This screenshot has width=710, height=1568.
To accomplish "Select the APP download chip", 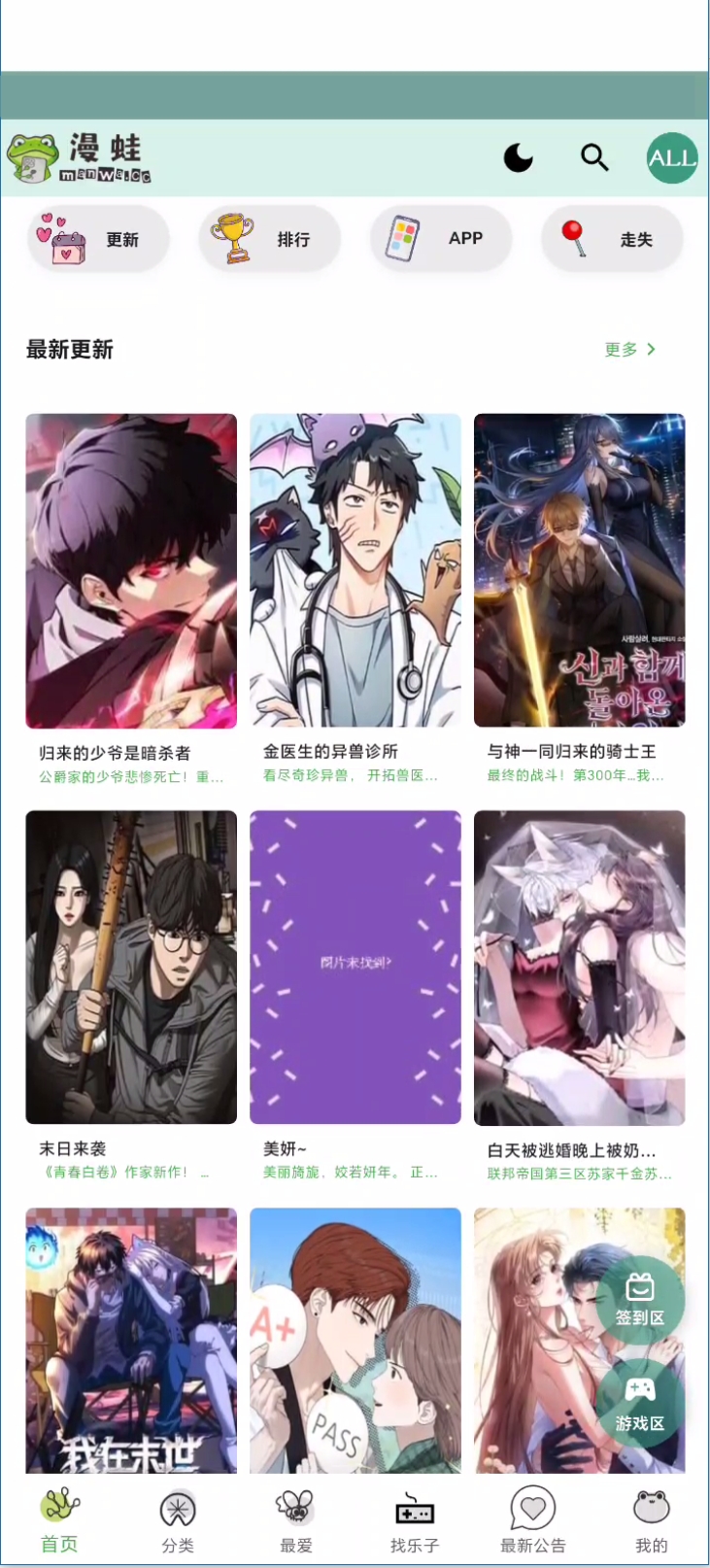I will (x=440, y=239).
